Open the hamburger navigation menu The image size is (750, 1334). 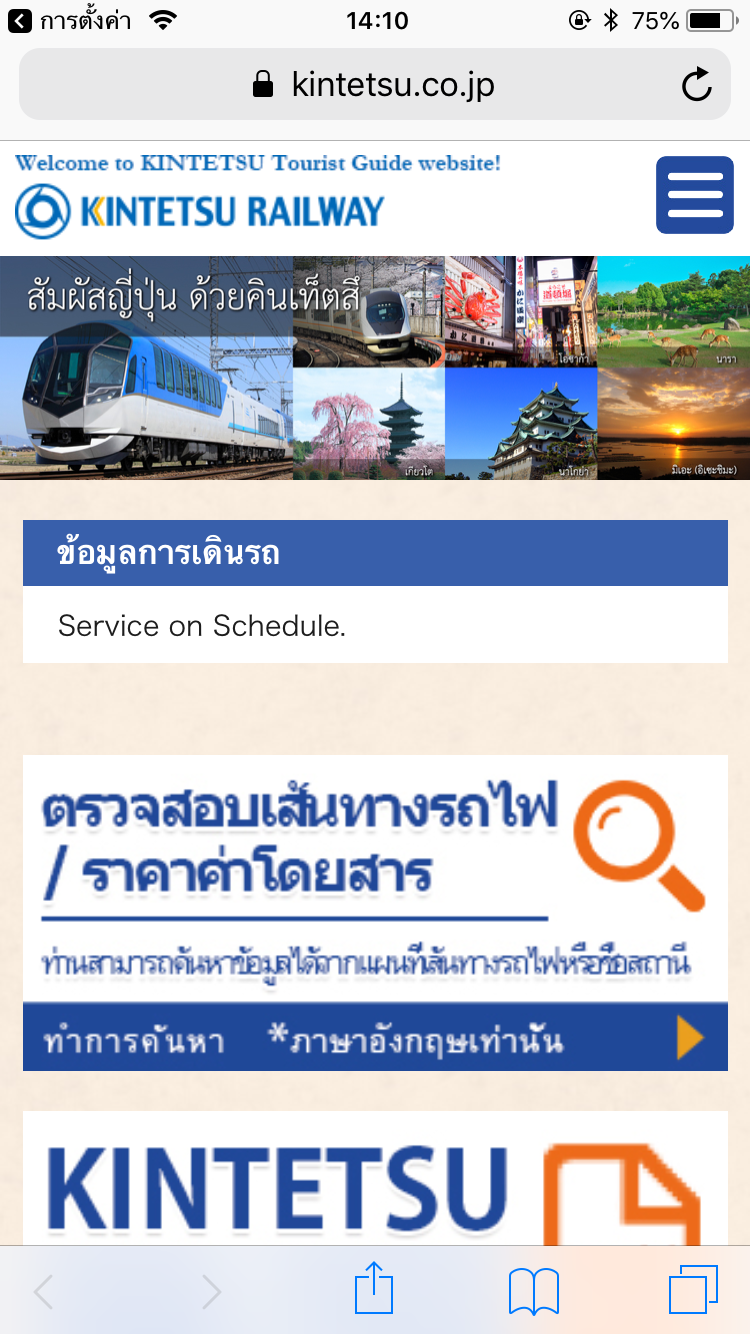coord(695,195)
